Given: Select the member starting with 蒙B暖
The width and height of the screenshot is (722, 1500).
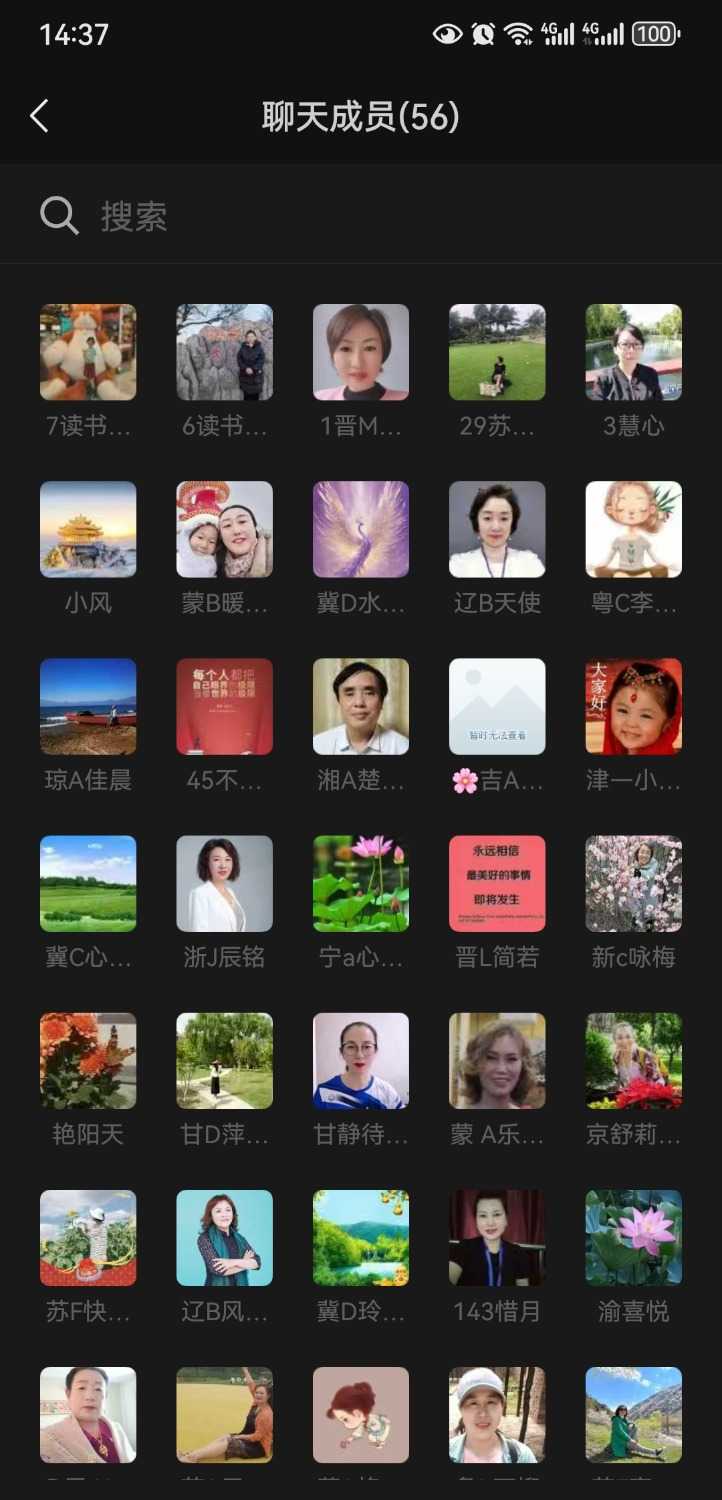Looking at the screenshot, I should (x=224, y=530).
